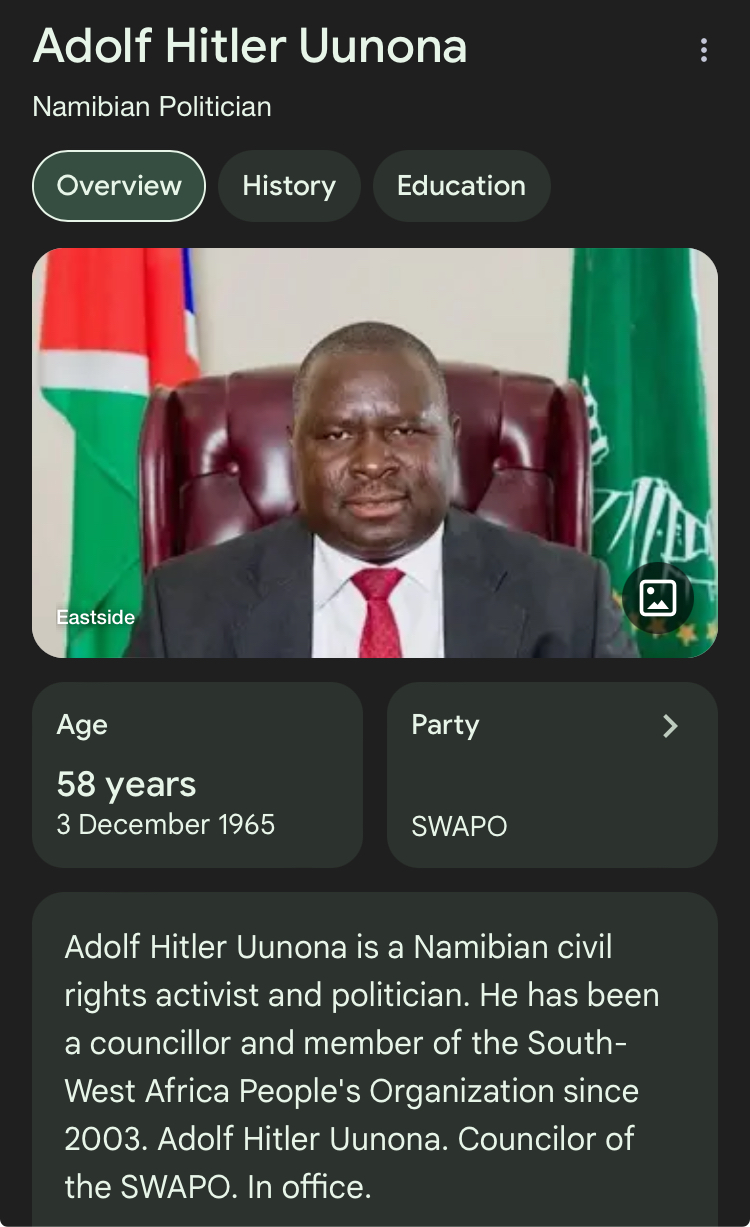Switch to the History chip

coord(289,186)
